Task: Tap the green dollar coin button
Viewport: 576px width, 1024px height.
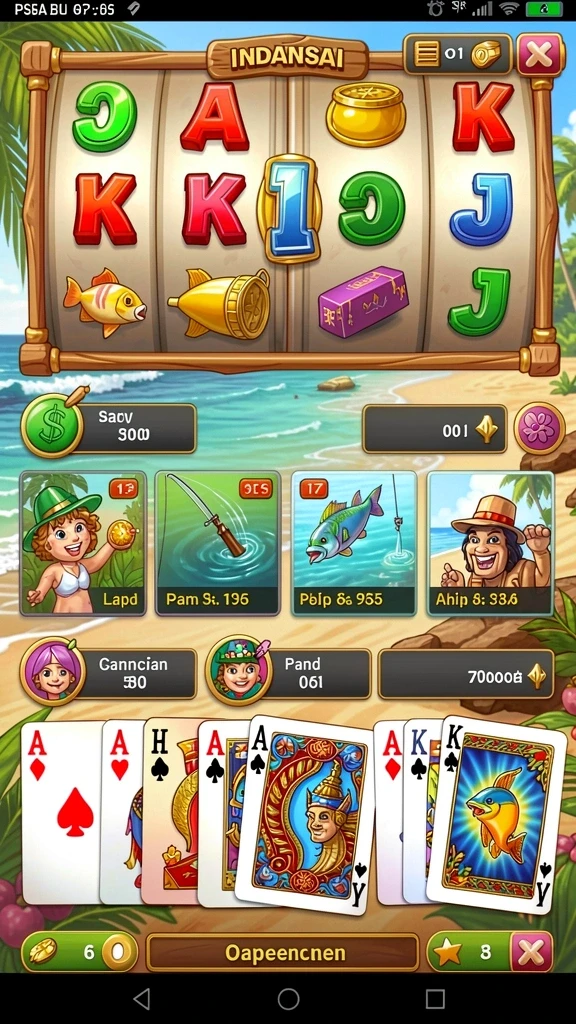Action: click(x=52, y=428)
